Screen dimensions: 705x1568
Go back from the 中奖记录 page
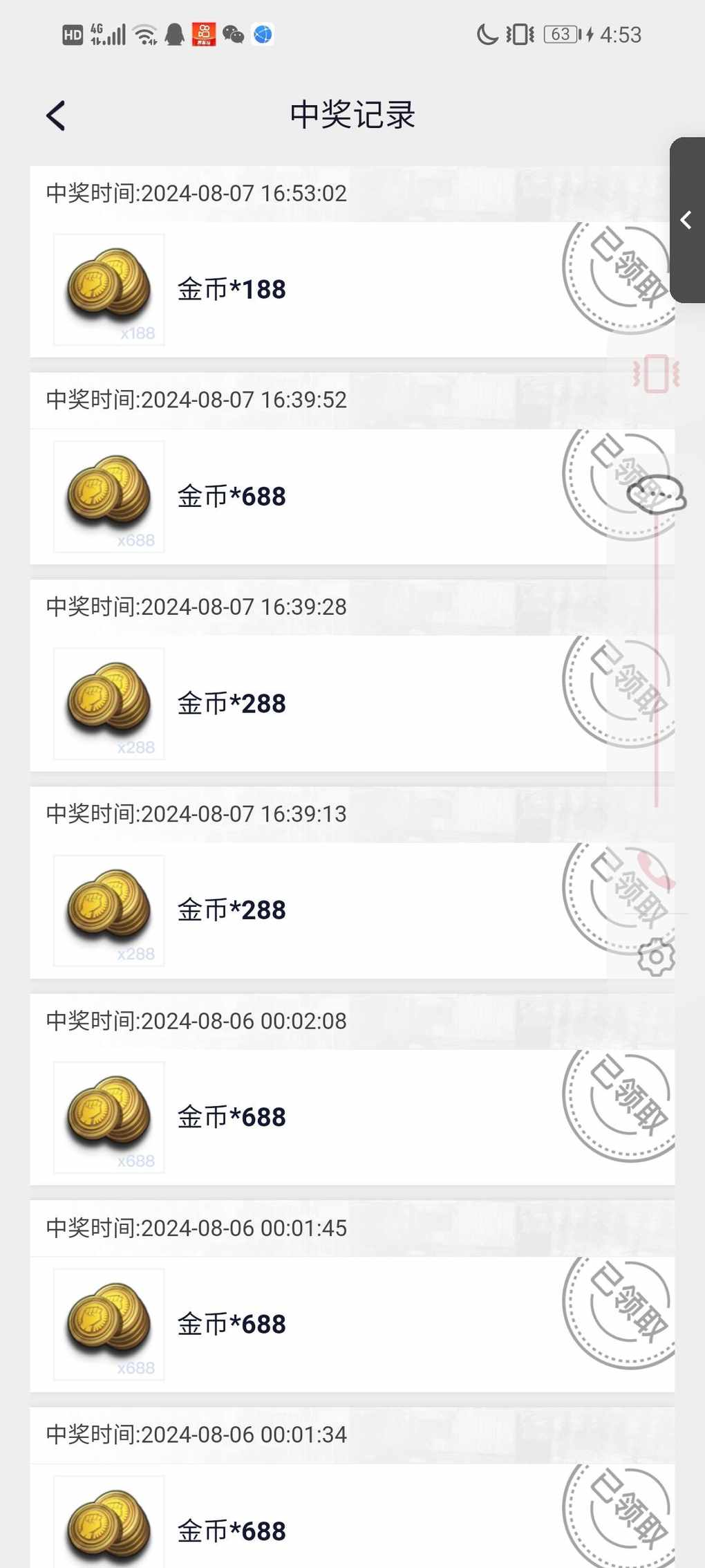click(x=55, y=116)
